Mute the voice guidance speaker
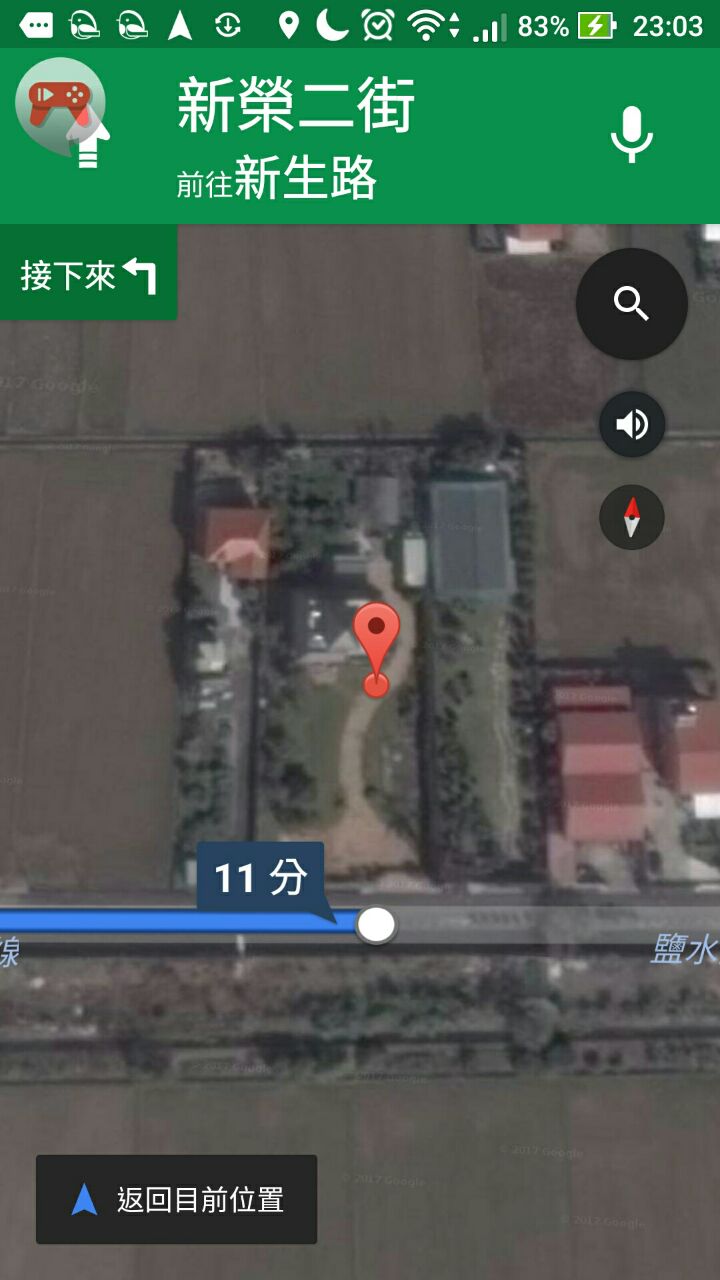The height and width of the screenshot is (1280, 720). click(x=631, y=425)
